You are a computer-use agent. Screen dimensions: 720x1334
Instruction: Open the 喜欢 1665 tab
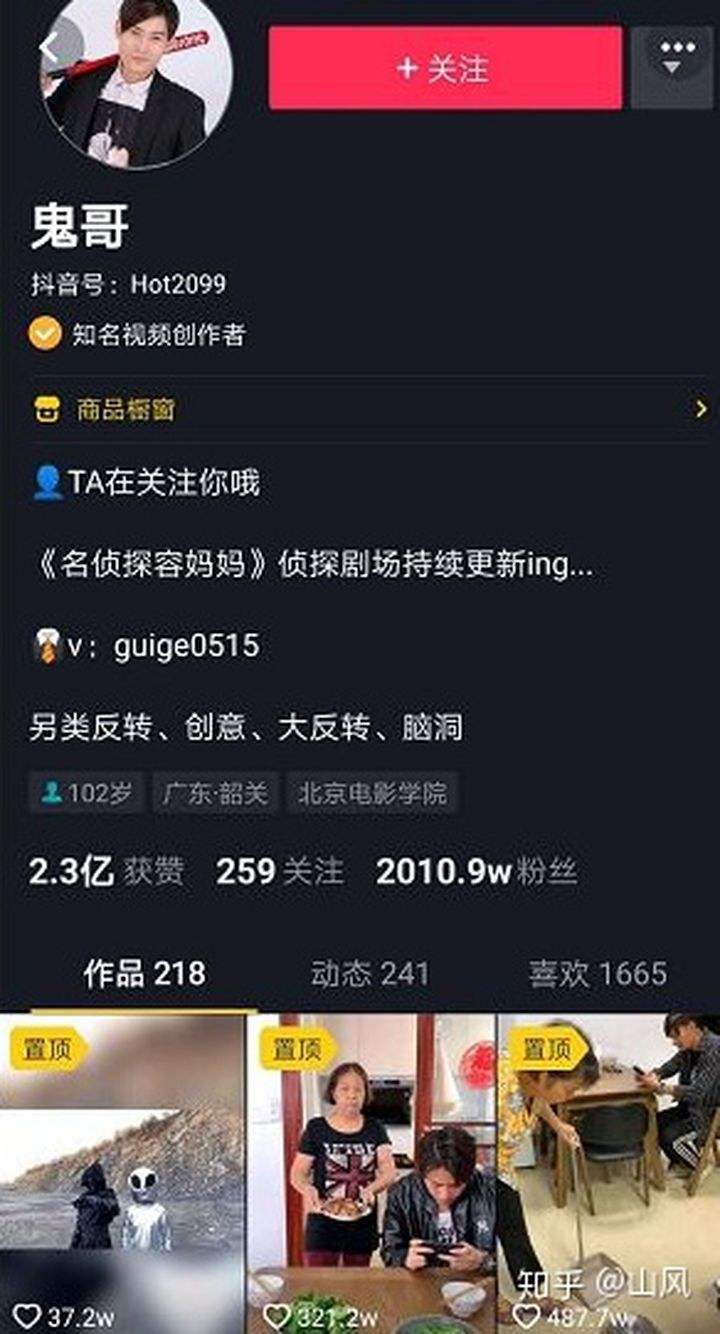pyautogui.click(x=597, y=971)
